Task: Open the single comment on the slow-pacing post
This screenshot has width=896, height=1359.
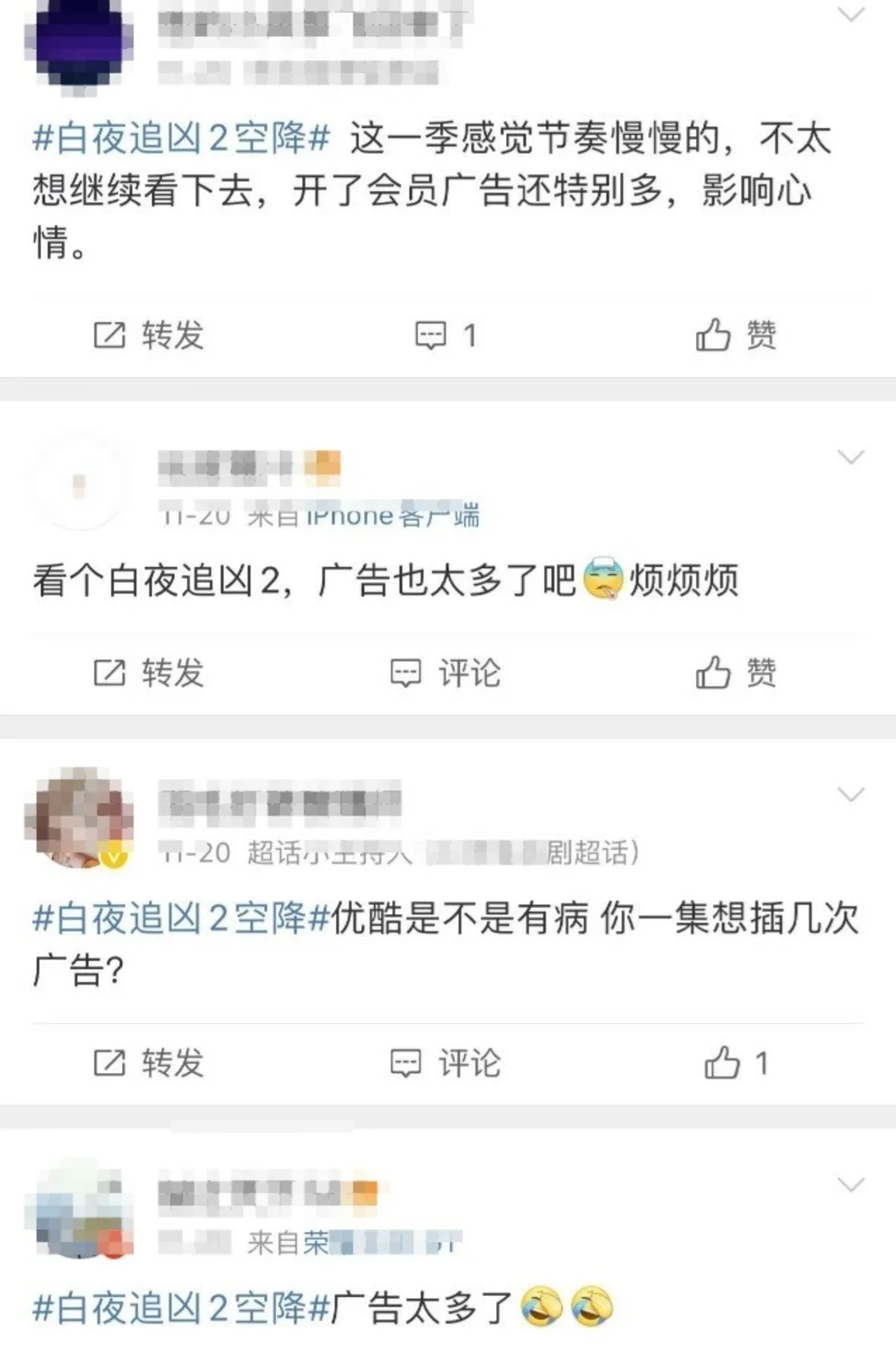Action: click(x=446, y=335)
